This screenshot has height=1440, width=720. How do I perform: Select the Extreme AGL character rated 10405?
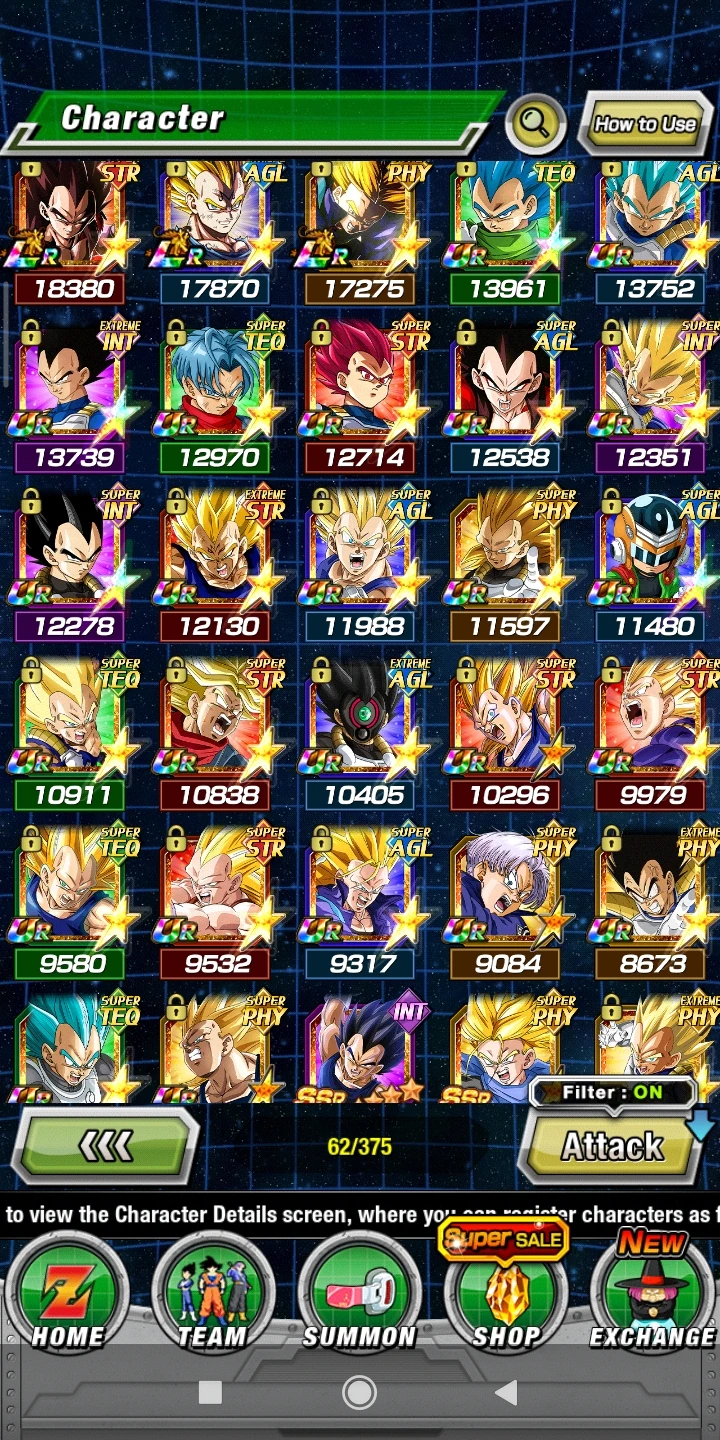click(x=360, y=723)
